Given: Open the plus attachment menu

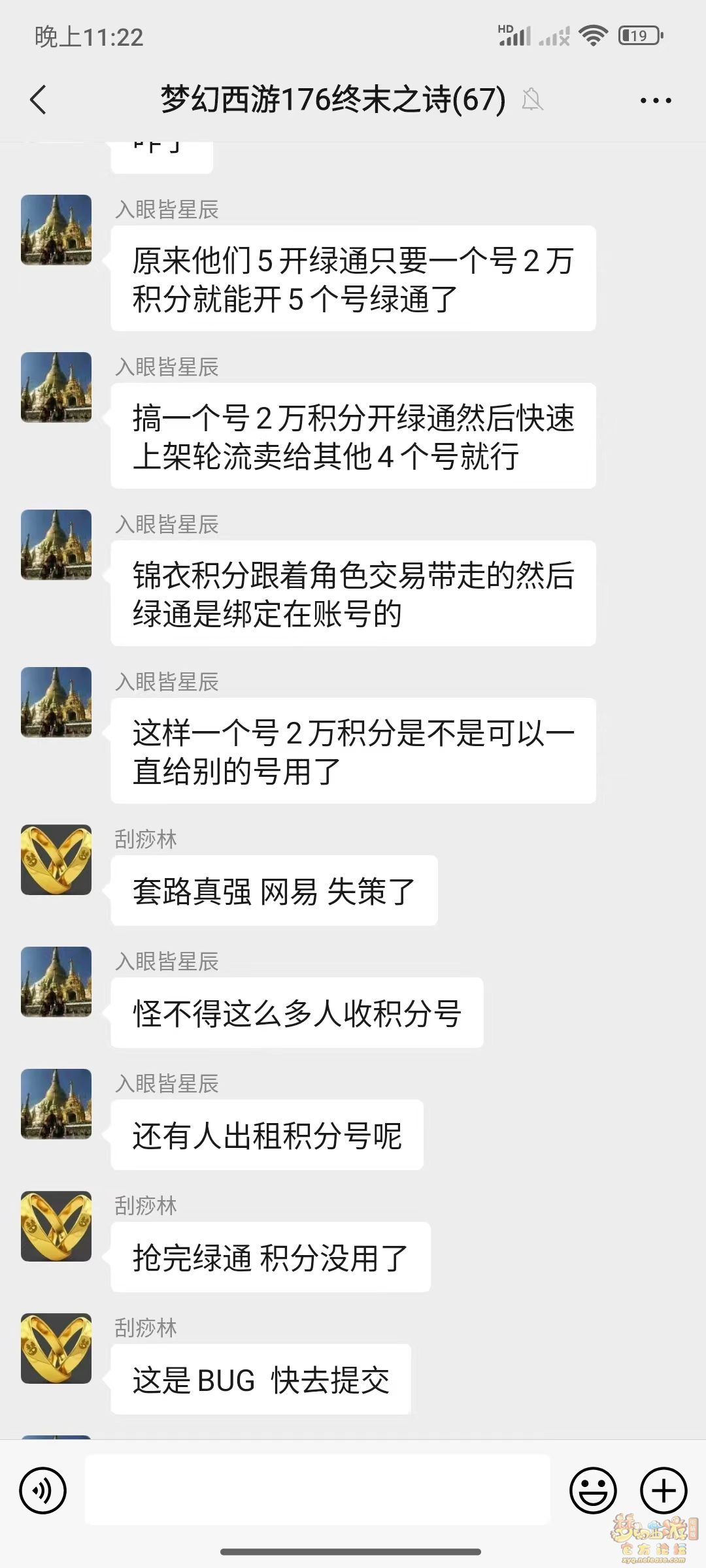Looking at the screenshot, I should pyautogui.click(x=664, y=1490).
